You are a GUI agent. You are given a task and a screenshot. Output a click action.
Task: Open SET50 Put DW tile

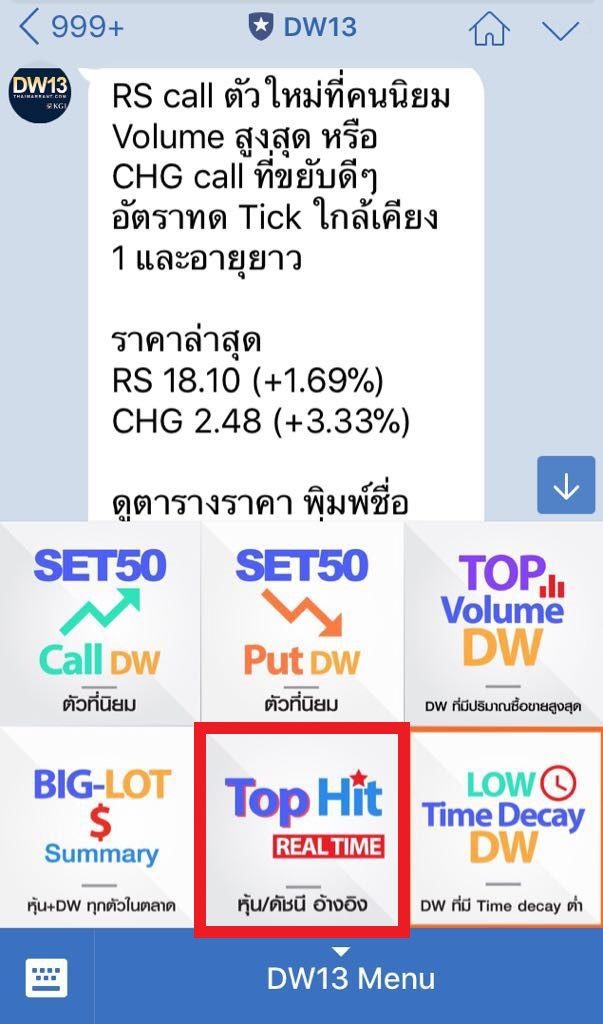tap(302, 623)
